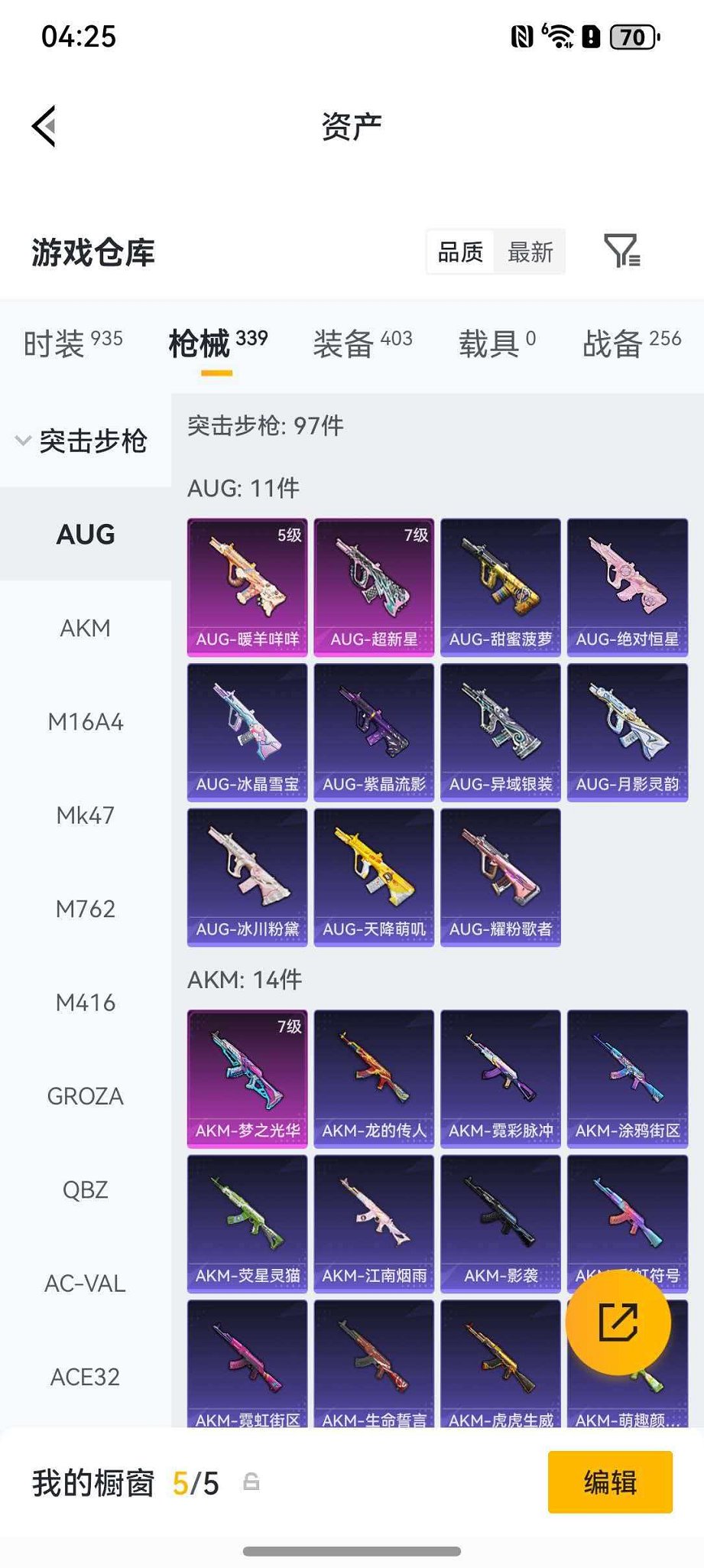Select ACE32 in the side list
704x1568 pixels.
85,1377
